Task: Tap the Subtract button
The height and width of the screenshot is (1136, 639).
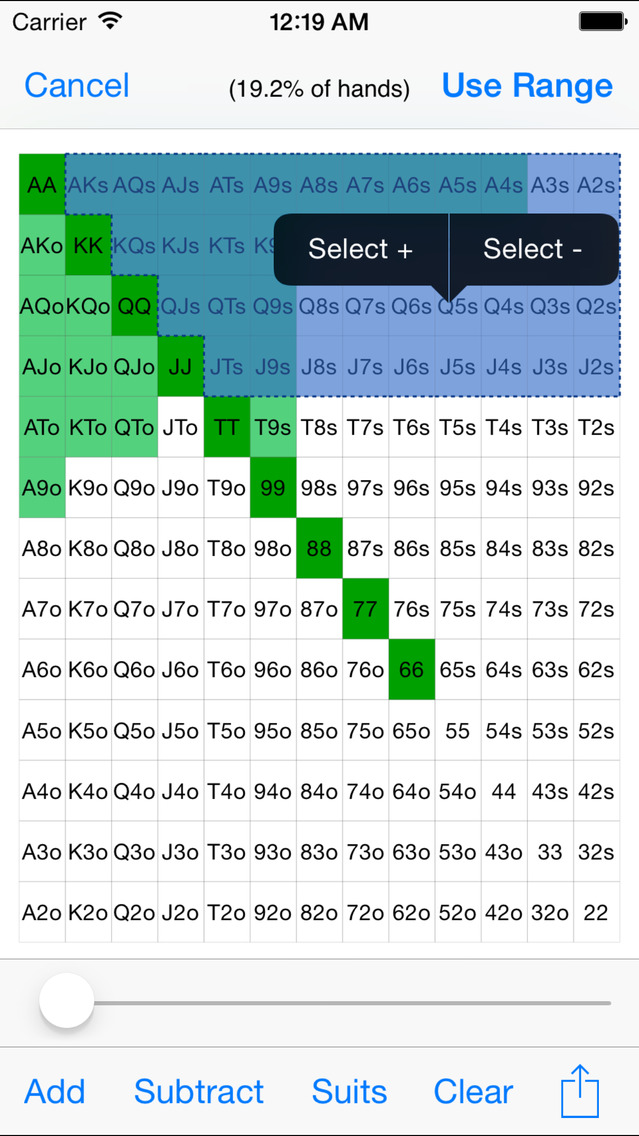Action: point(199,1091)
